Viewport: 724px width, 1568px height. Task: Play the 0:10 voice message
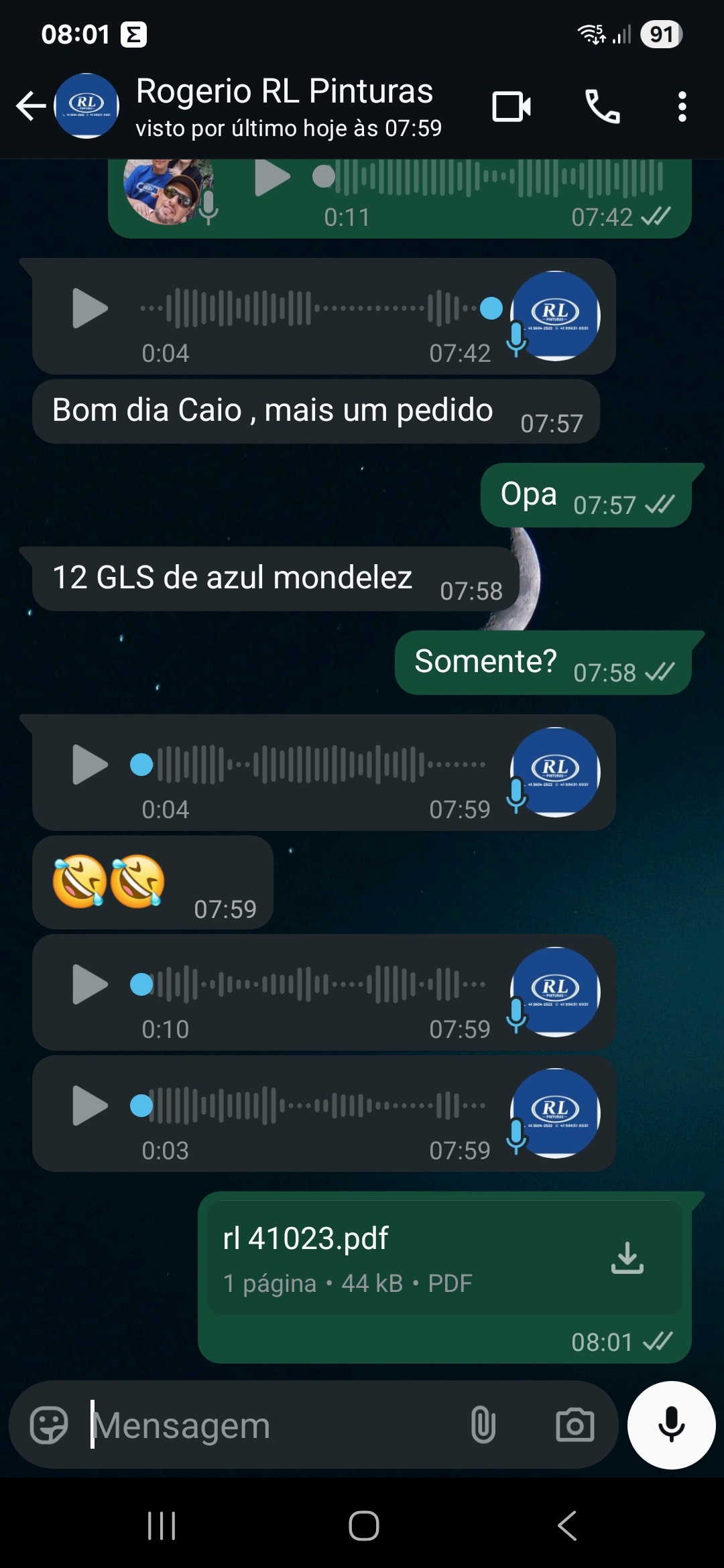[90, 984]
